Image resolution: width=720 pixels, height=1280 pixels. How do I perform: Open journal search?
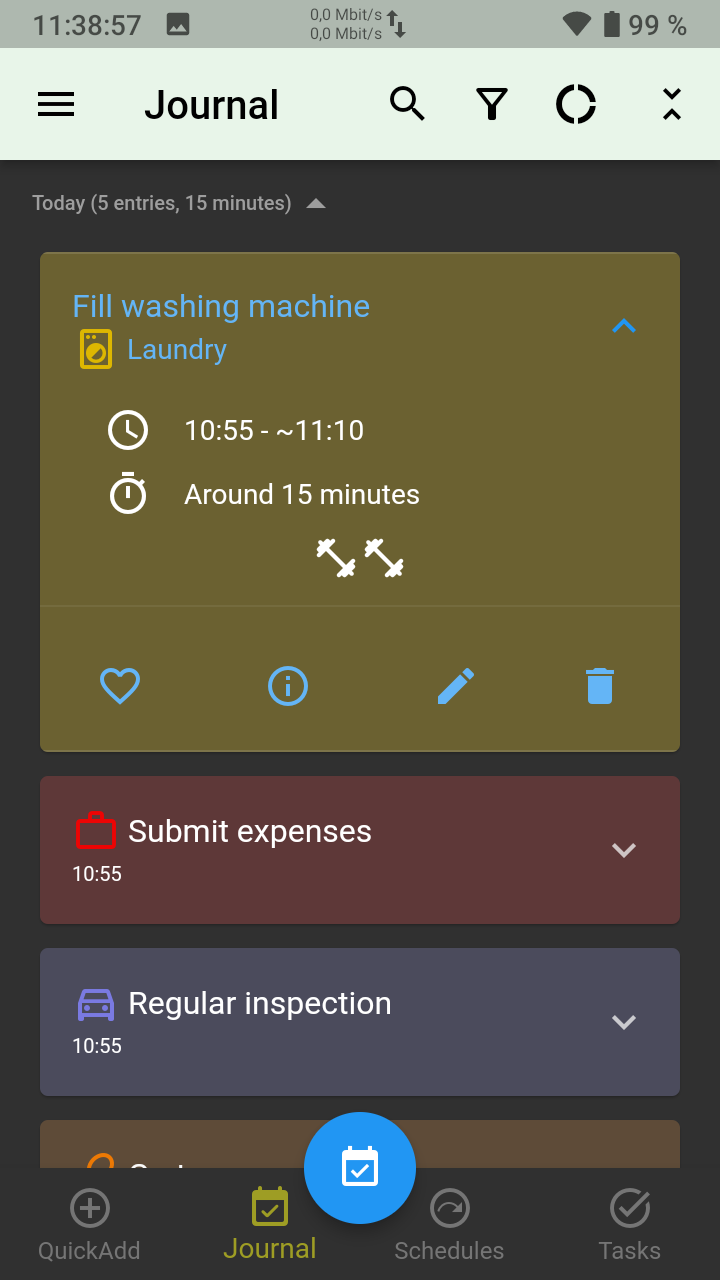[407, 104]
